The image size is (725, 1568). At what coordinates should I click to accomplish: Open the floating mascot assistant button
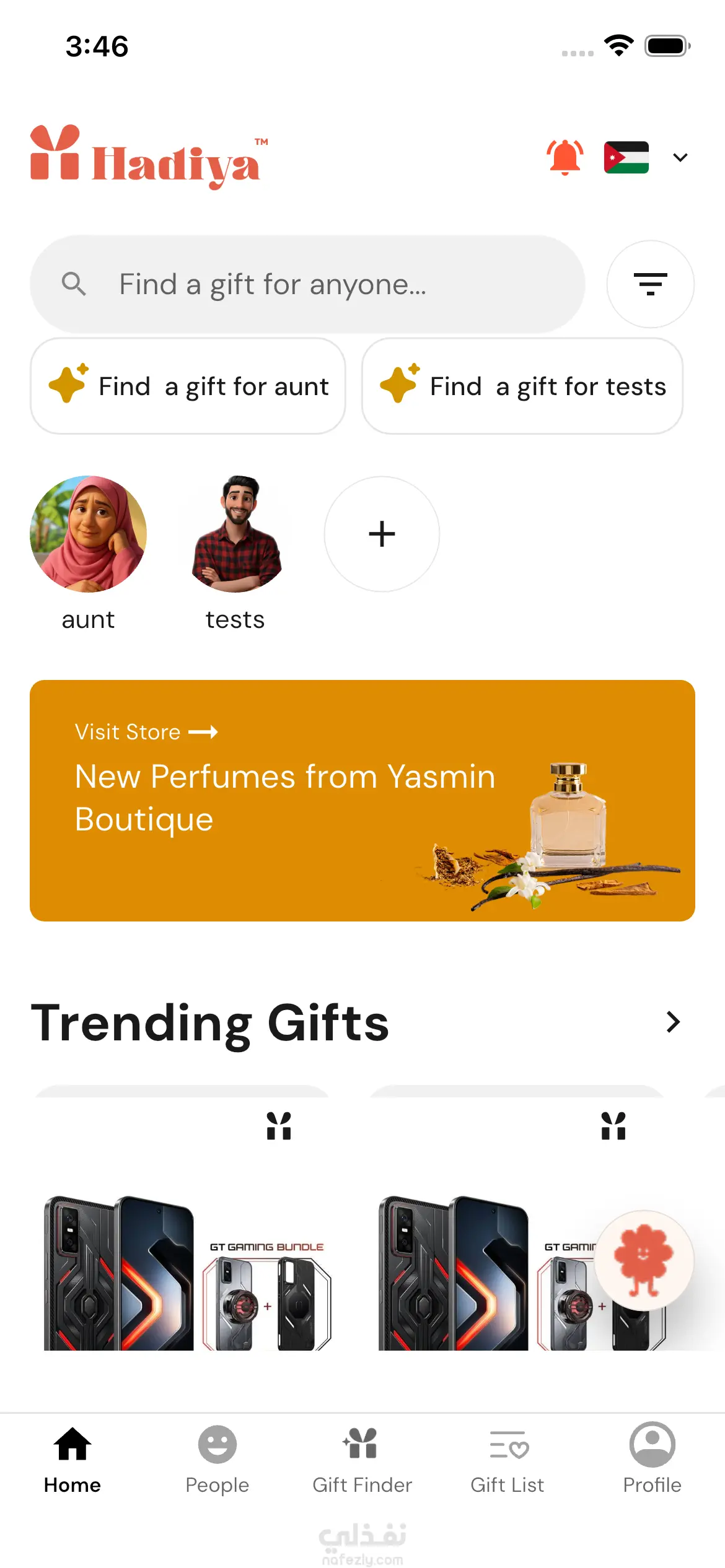pyautogui.click(x=644, y=1260)
